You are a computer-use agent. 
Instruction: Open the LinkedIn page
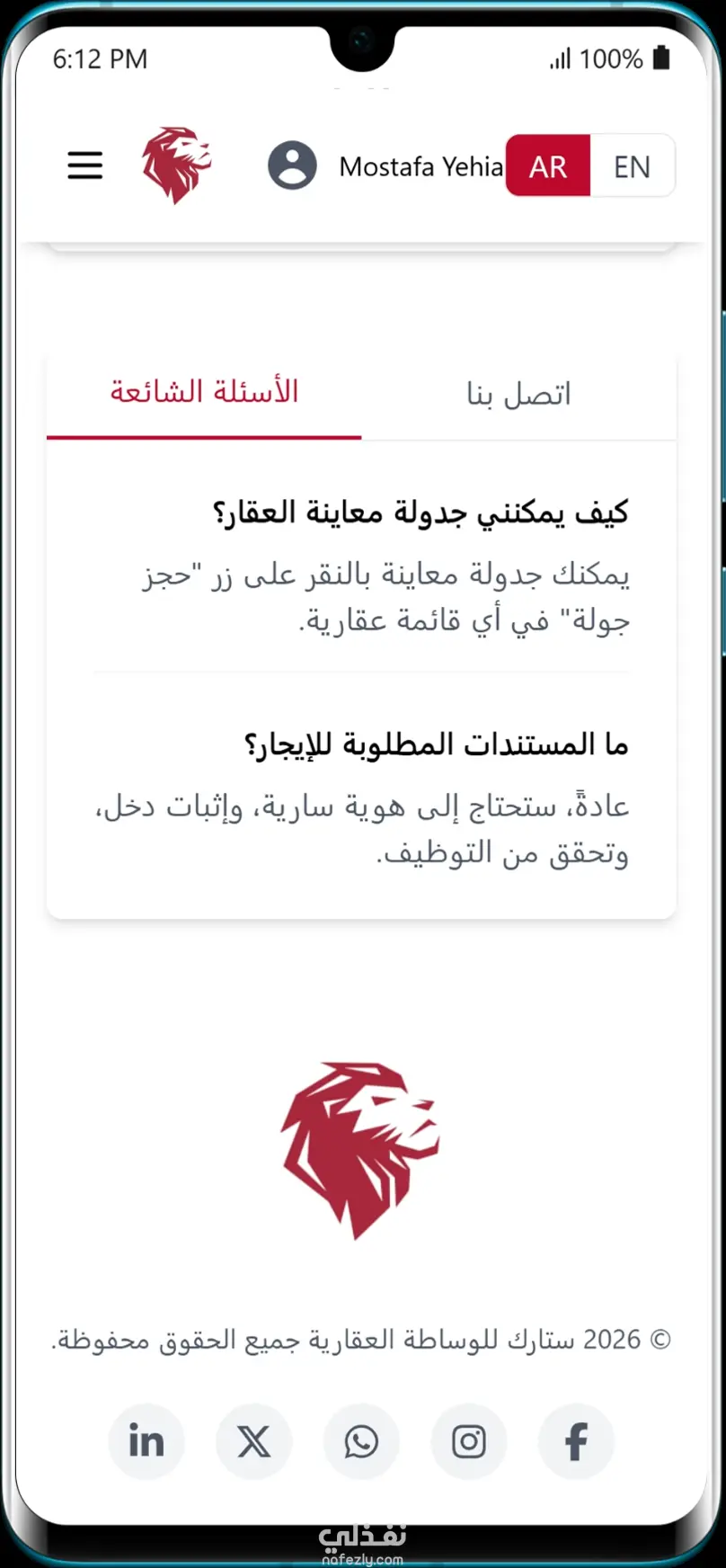point(146,1441)
